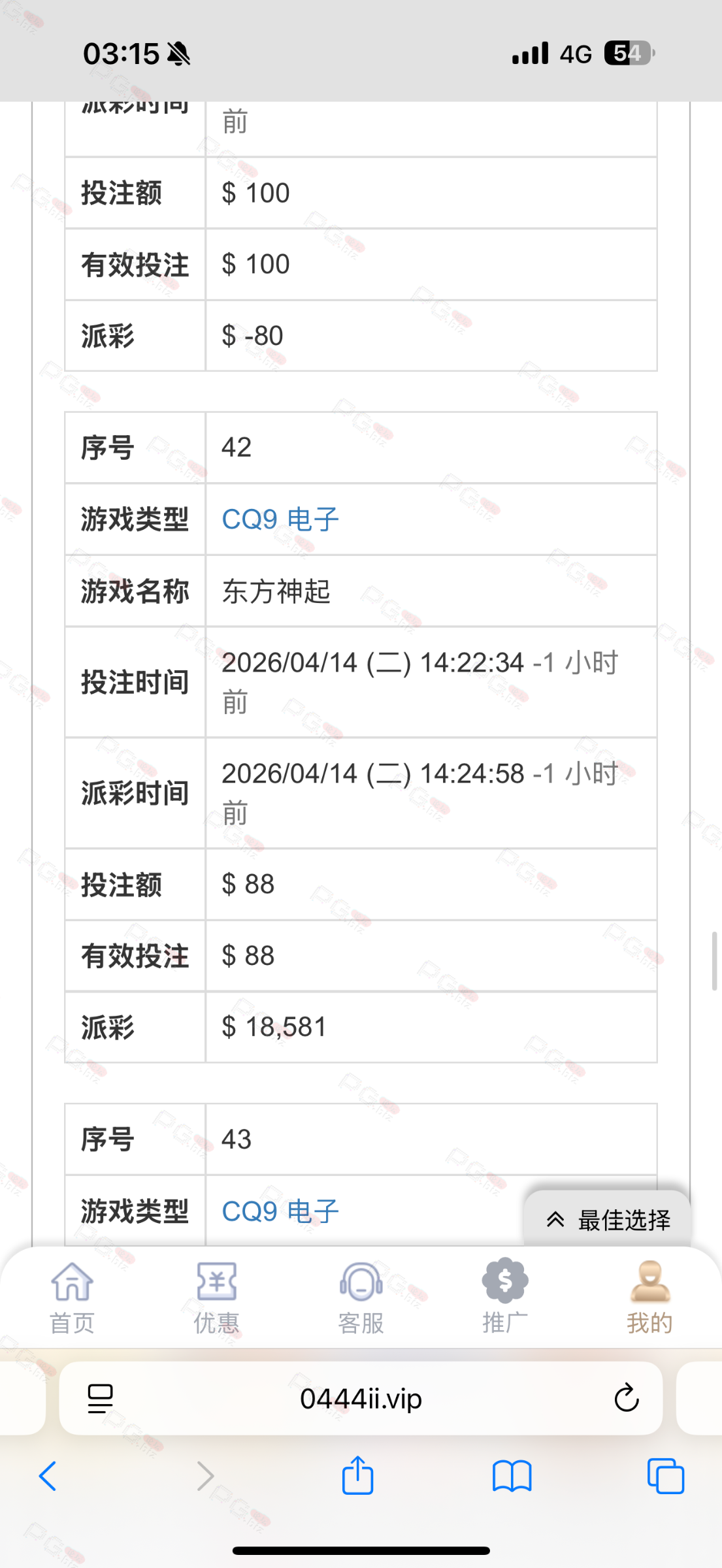
Task: Open the CQ9 电子 link in record 43
Action: (280, 1211)
